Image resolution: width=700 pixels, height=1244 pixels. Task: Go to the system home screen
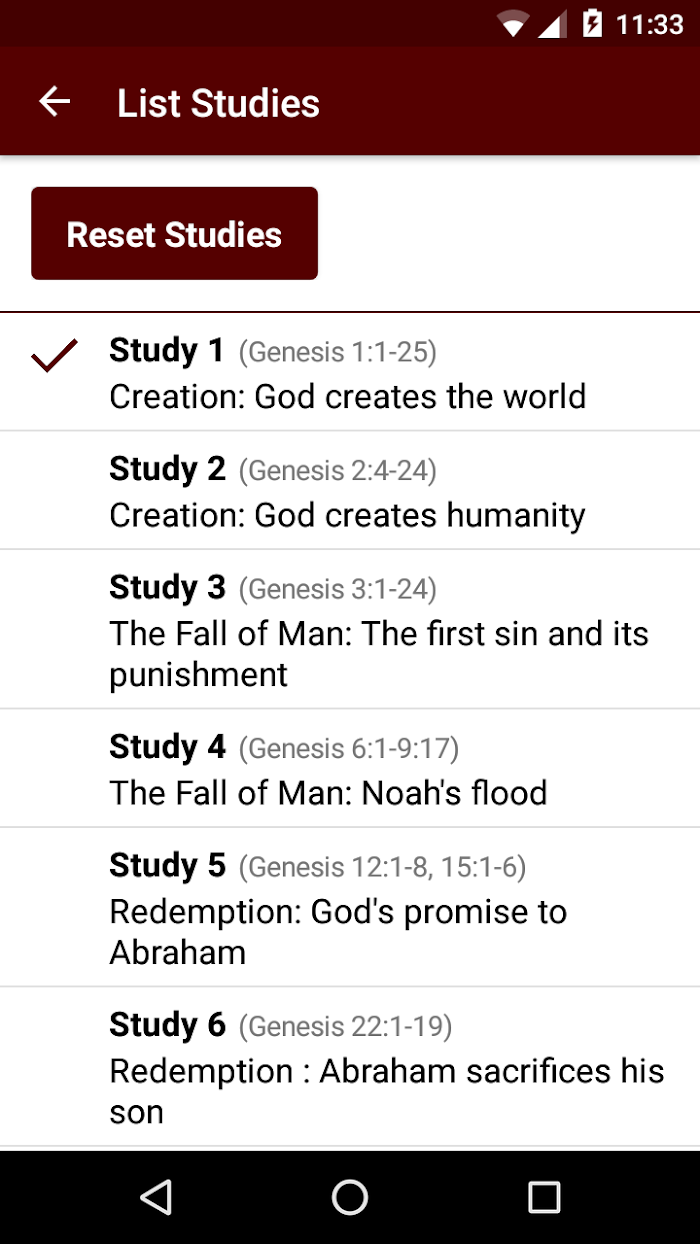pos(350,1197)
